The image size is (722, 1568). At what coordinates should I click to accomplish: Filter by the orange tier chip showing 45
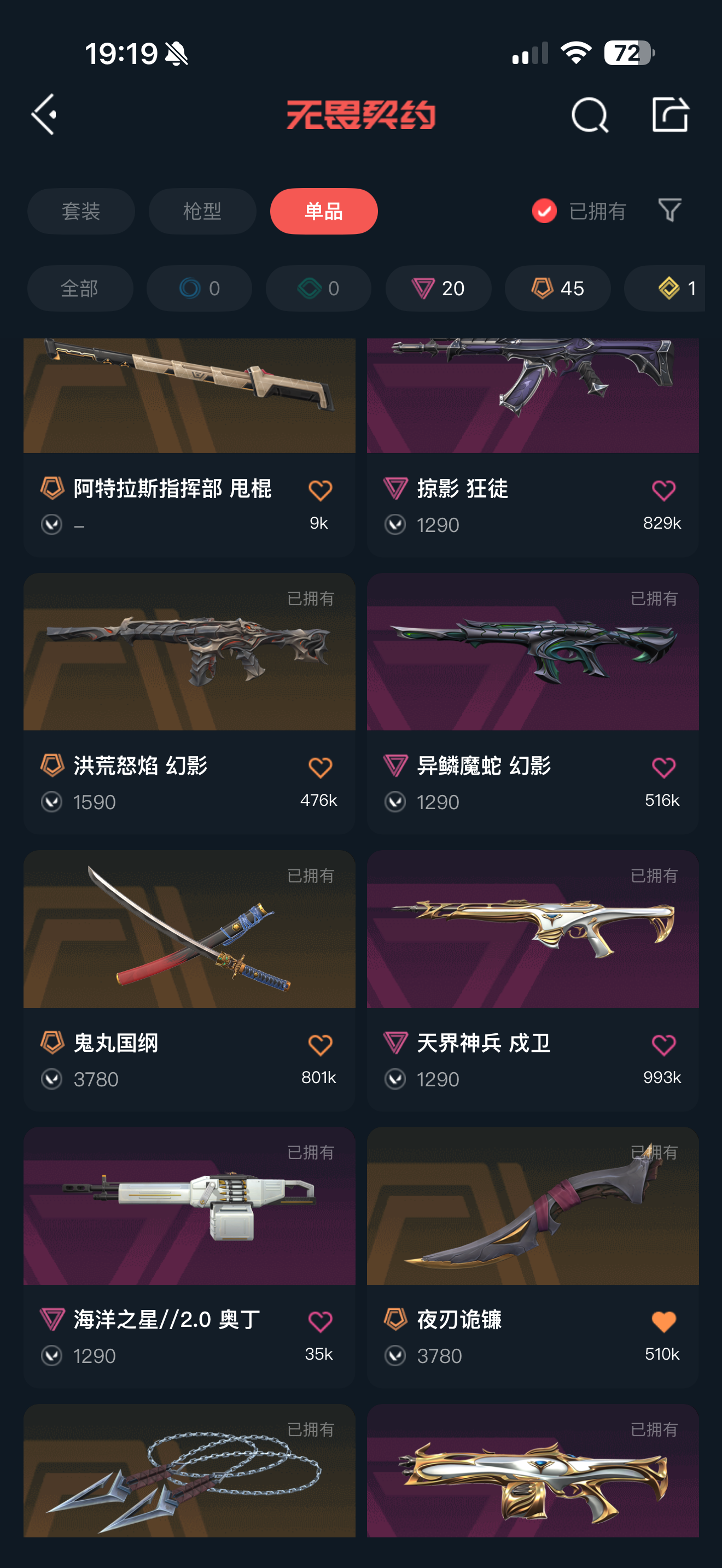coord(557,288)
